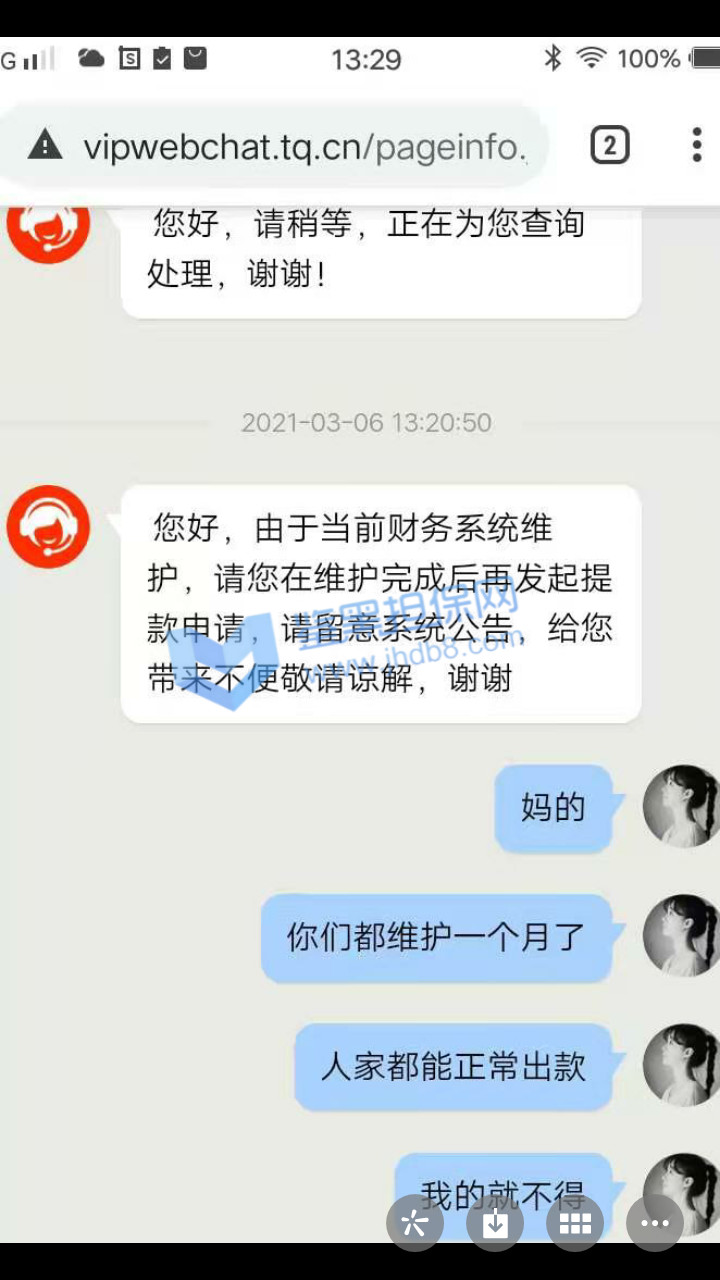720x1280 pixels.
Task: Tap the pinwheel share icon at bottom
Action: (415, 1222)
